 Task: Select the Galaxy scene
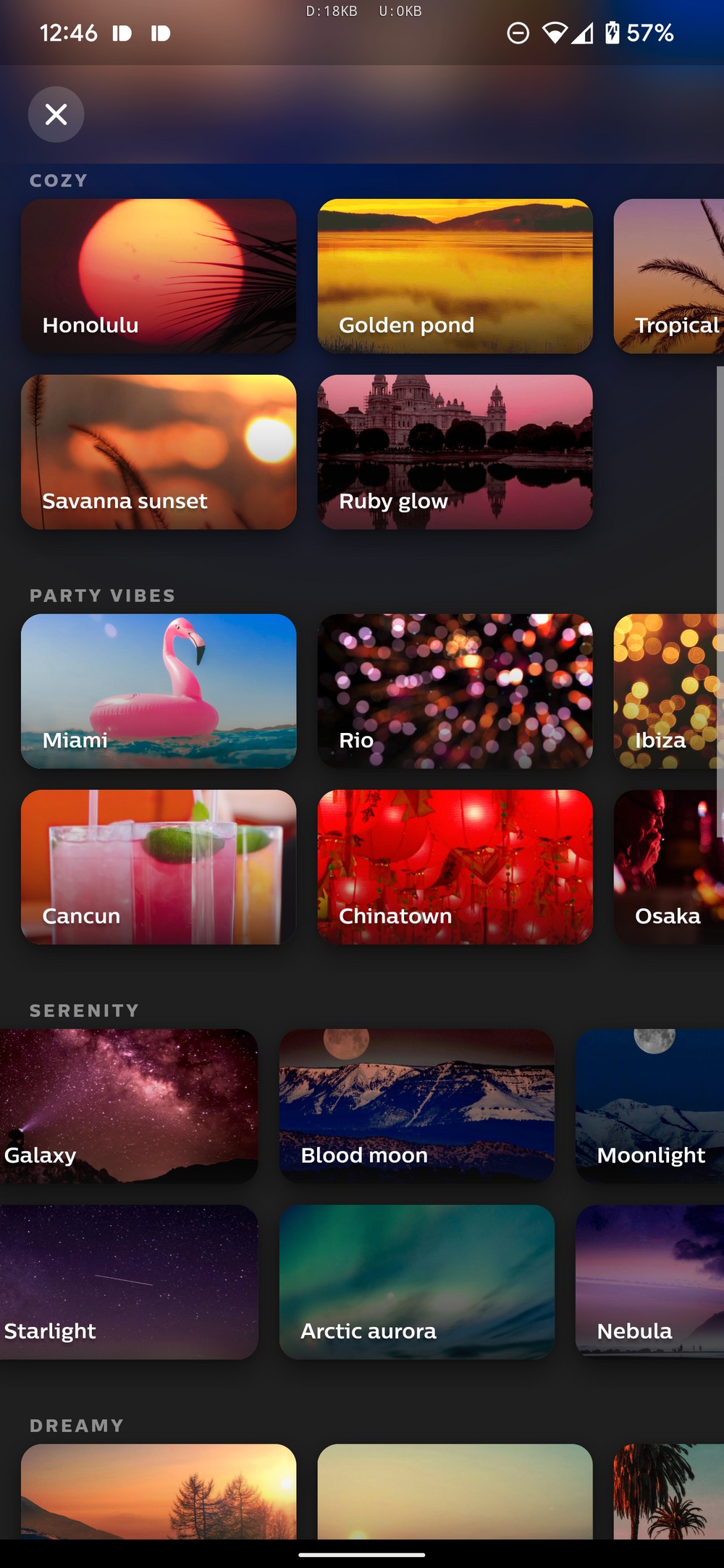coord(129,1105)
